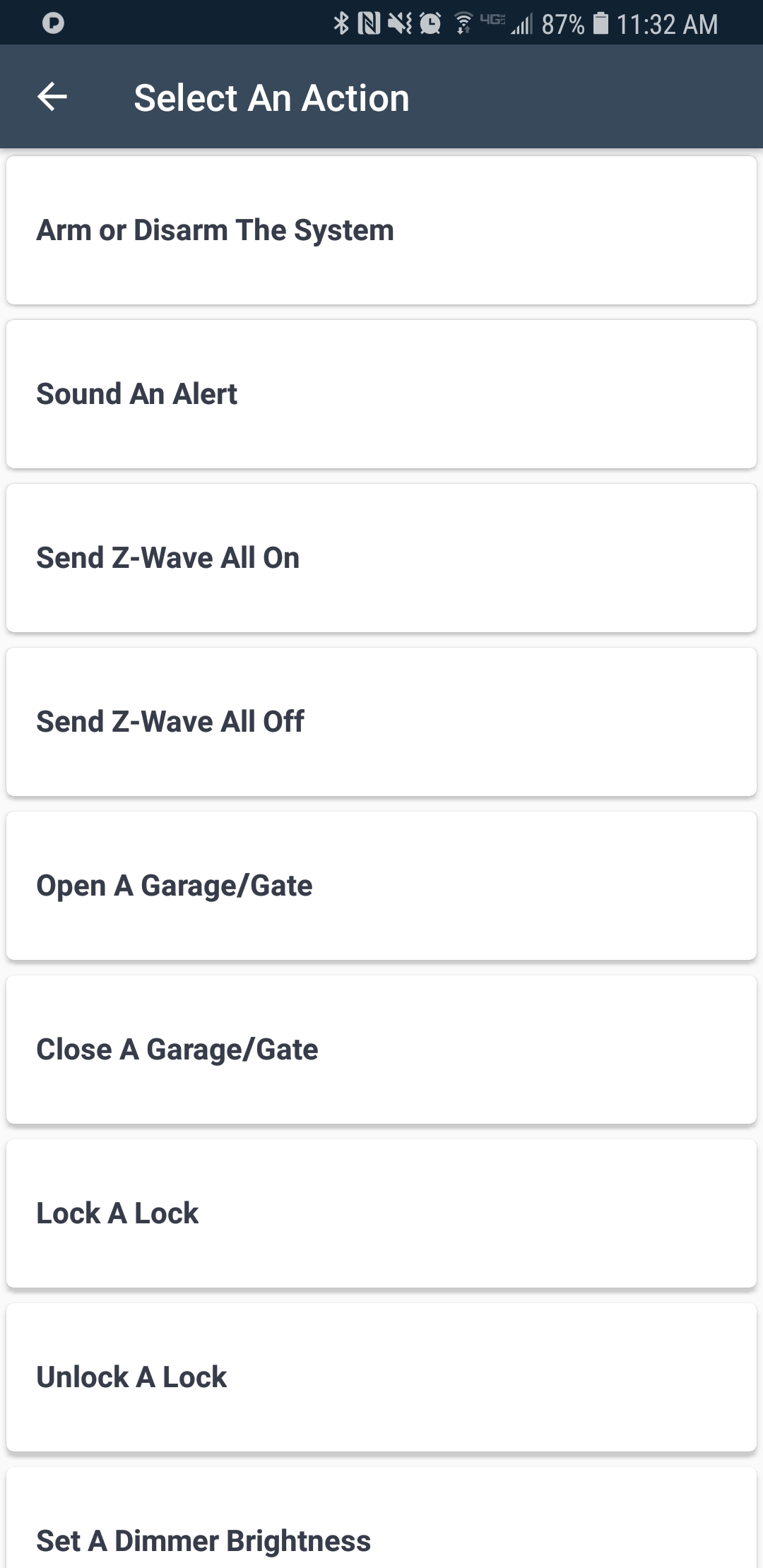Choose the Sound An Alert action
This screenshot has width=763, height=1568.
(x=381, y=394)
